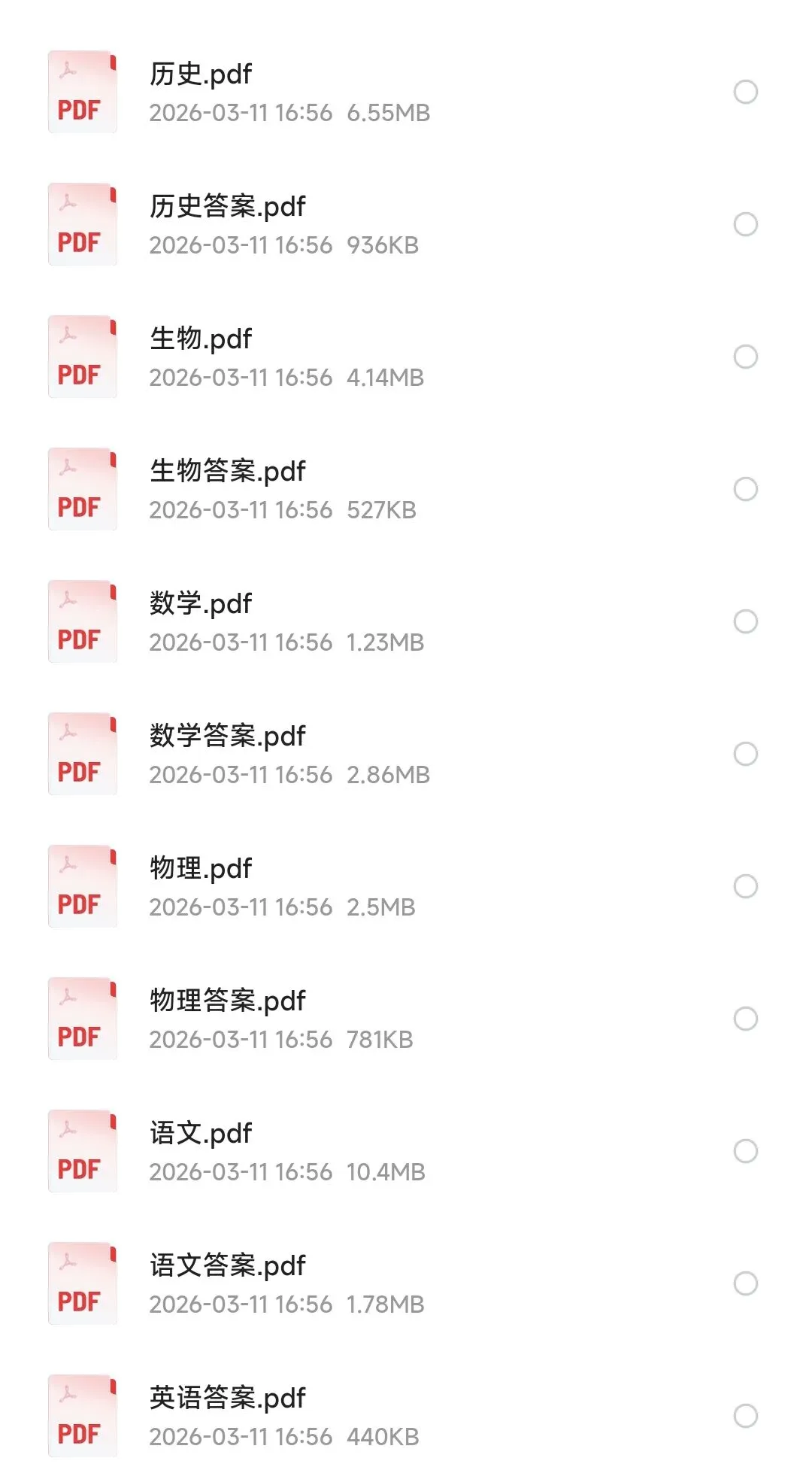Viewport: 812px width, 1470px height.
Task: Select the radio button for 语文.pdf
Action: click(745, 1151)
